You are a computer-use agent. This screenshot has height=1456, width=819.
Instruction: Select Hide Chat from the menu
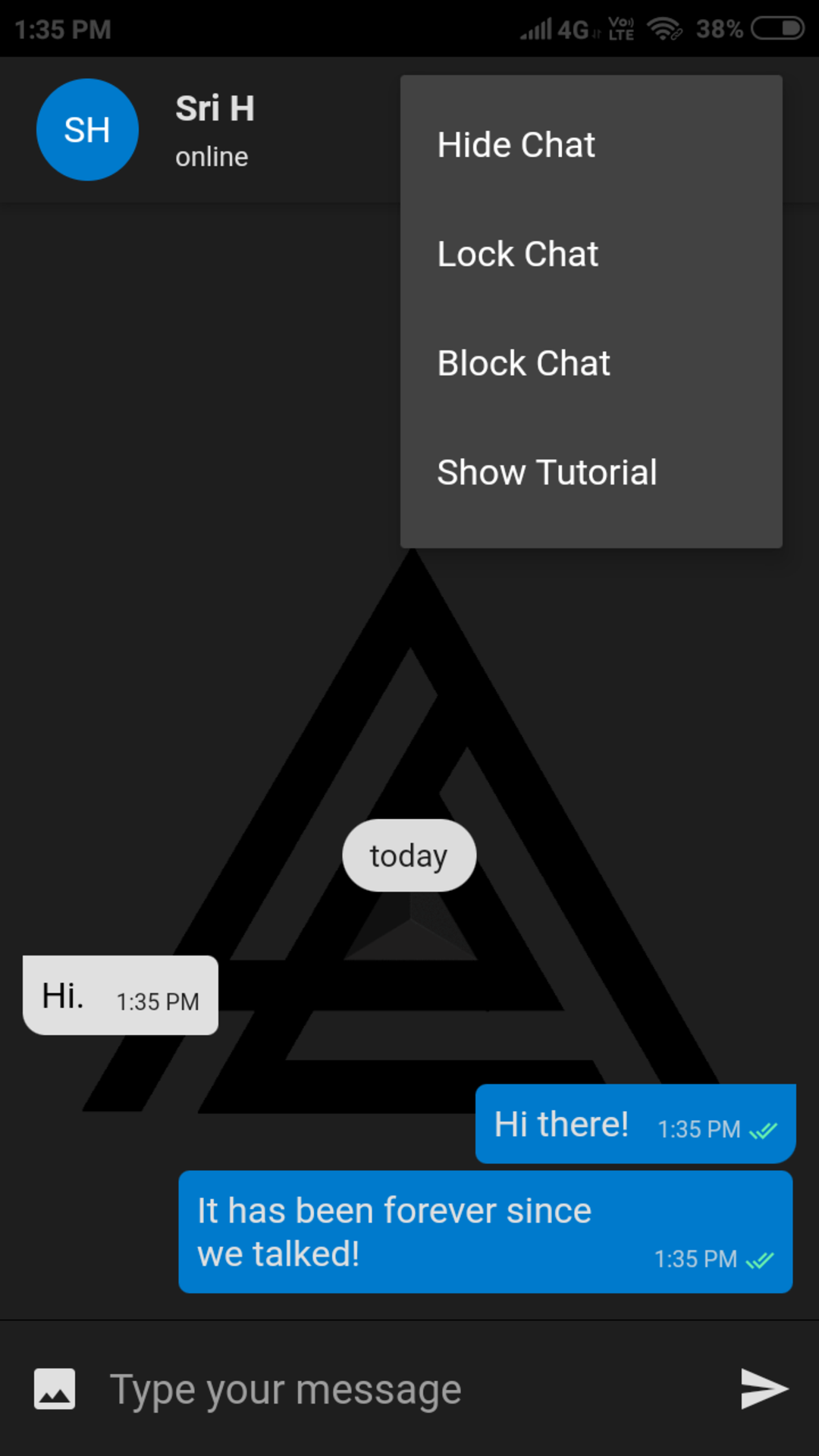tap(591, 145)
